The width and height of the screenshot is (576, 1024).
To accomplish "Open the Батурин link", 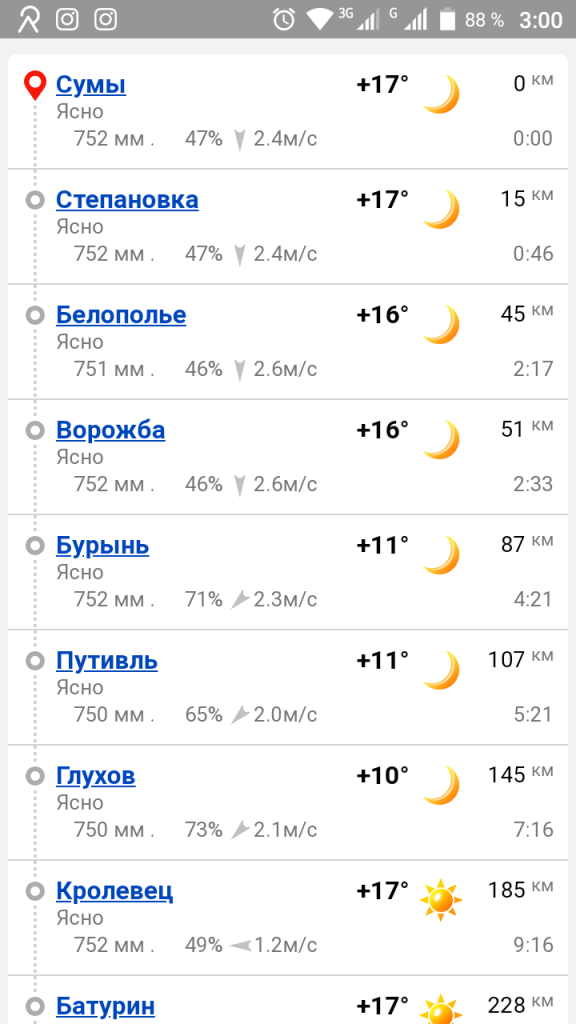I will [106, 1006].
